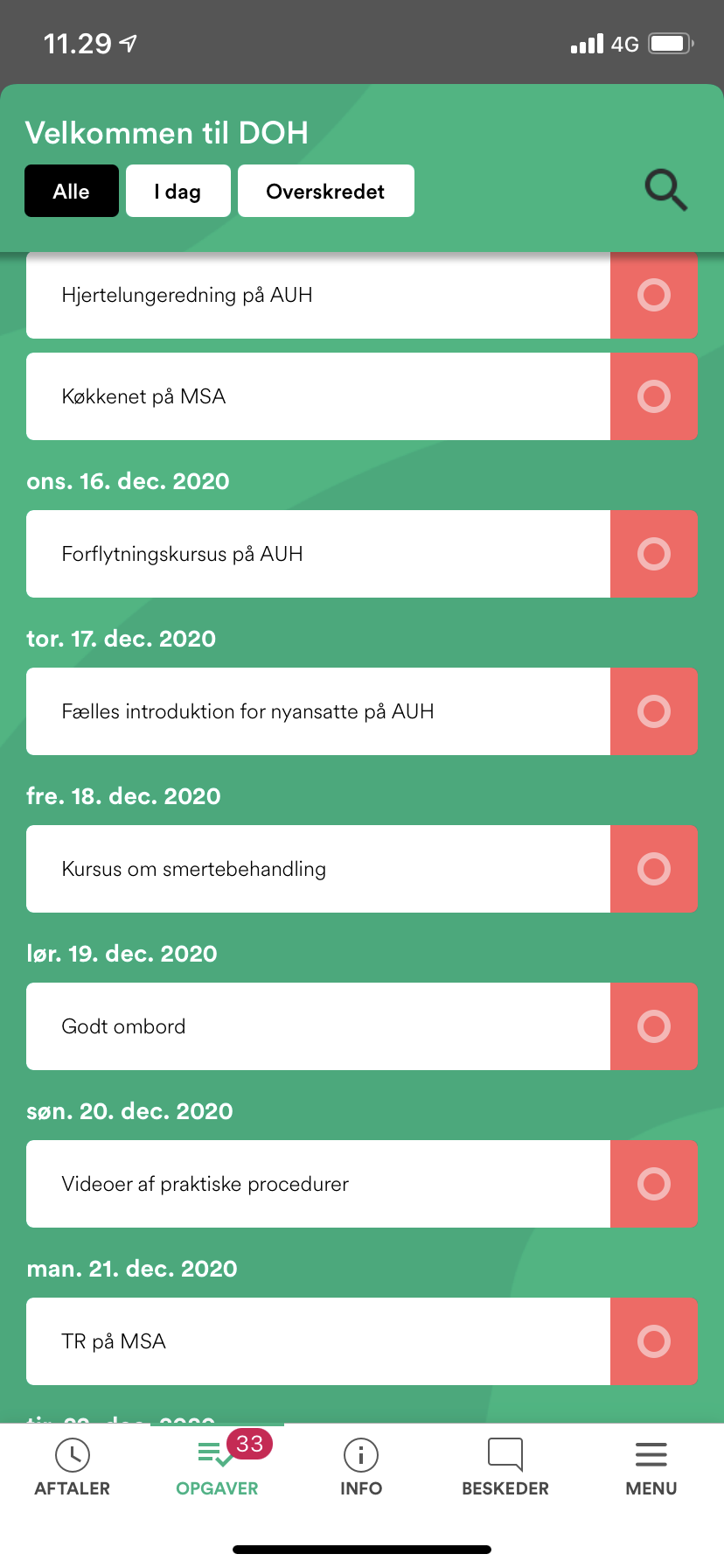
Task: Open Videoer af praktiske procedurer
Action: (x=318, y=1184)
